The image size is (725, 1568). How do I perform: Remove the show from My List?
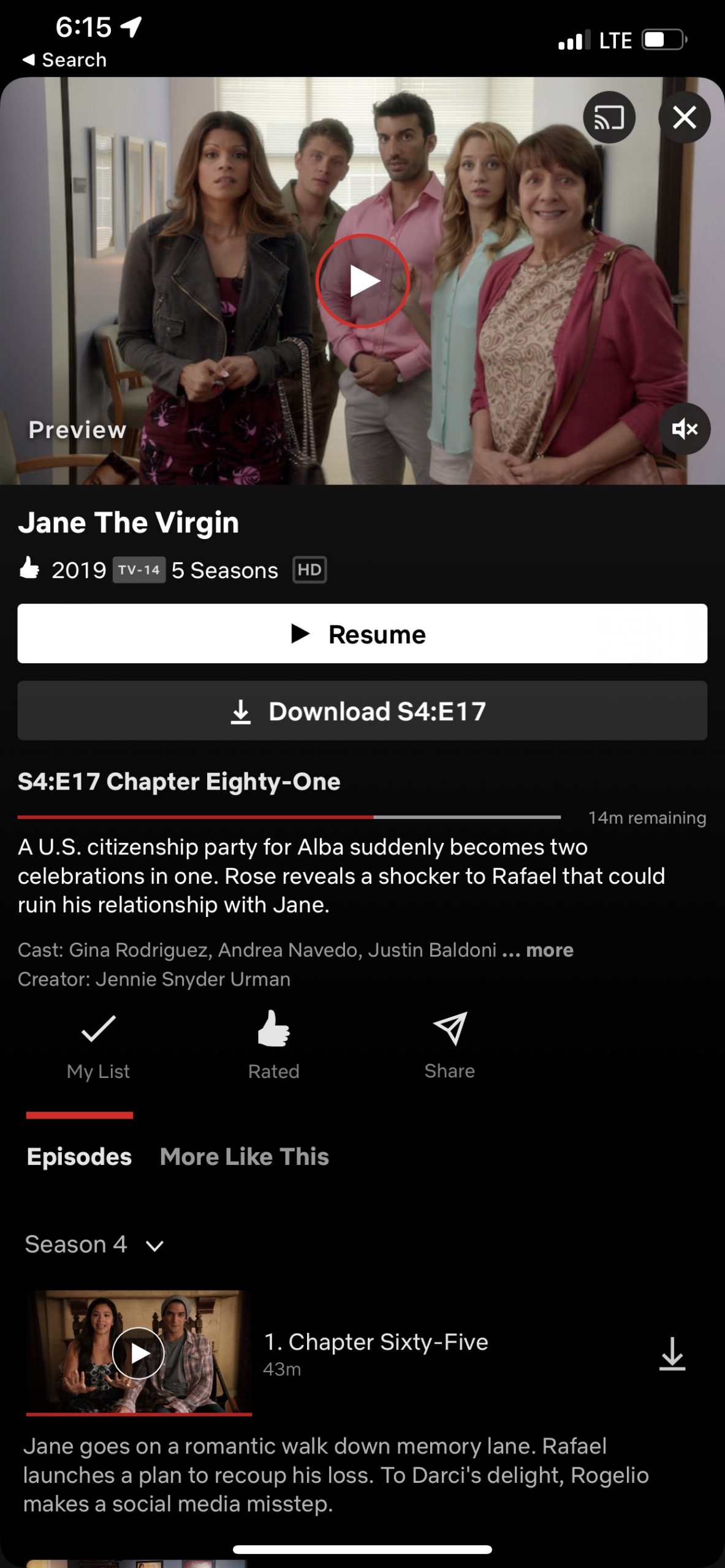(x=98, y=1046)
